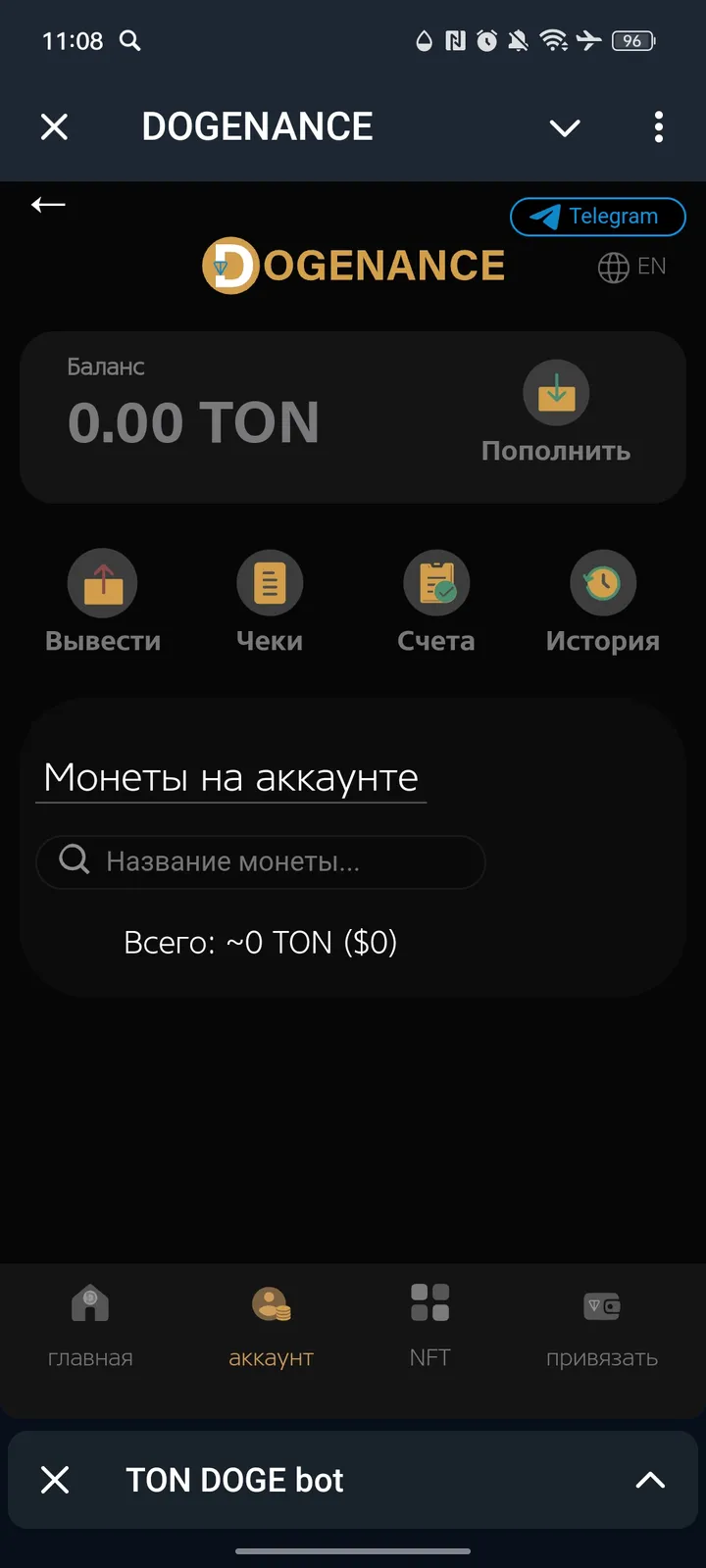Image resolution: width=706 pixels, height=1568 pixels.
Task: Tap the Название монеты search field
Action: click(x=260, y=861)
